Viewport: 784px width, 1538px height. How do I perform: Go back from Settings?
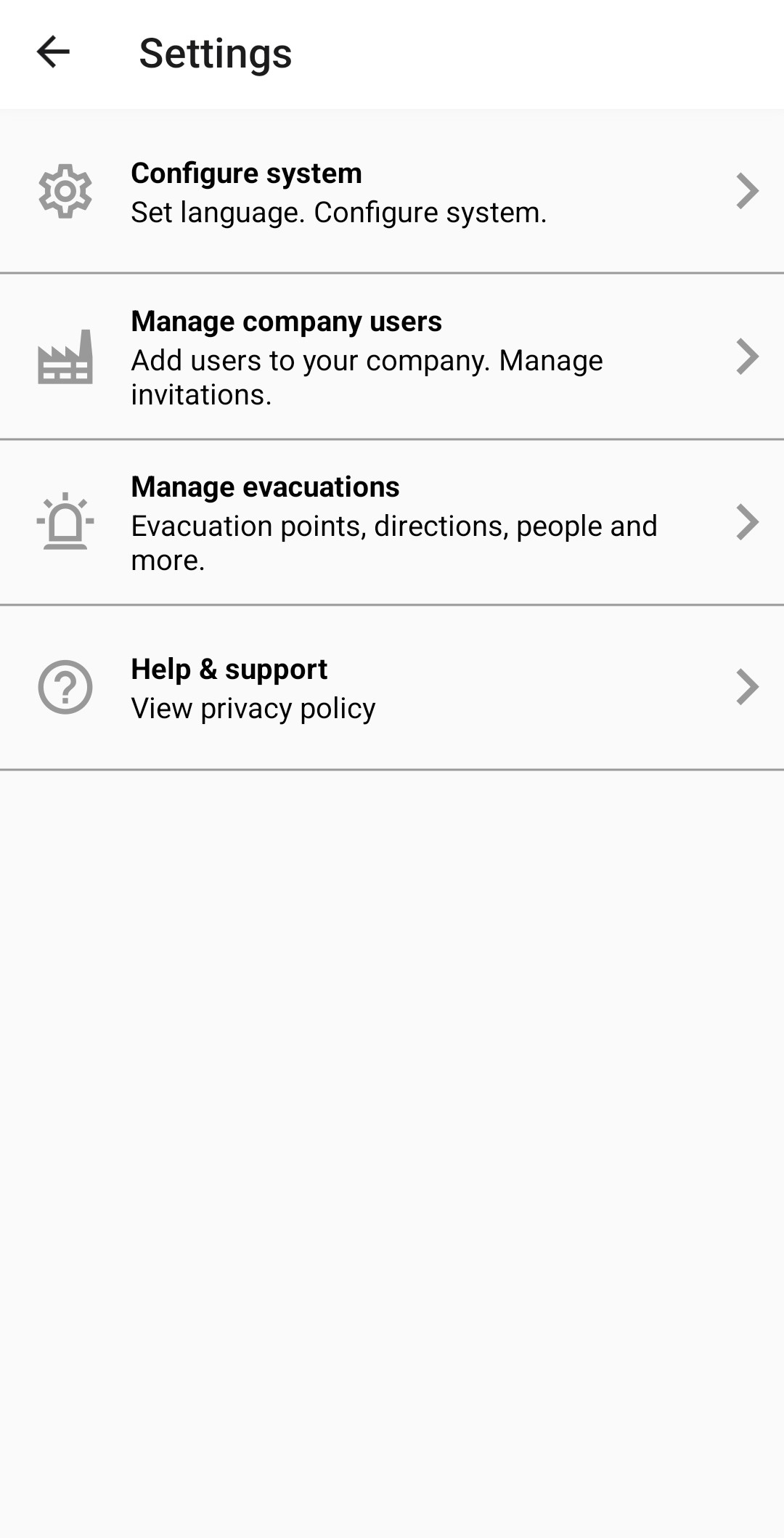tap(53, 52)
